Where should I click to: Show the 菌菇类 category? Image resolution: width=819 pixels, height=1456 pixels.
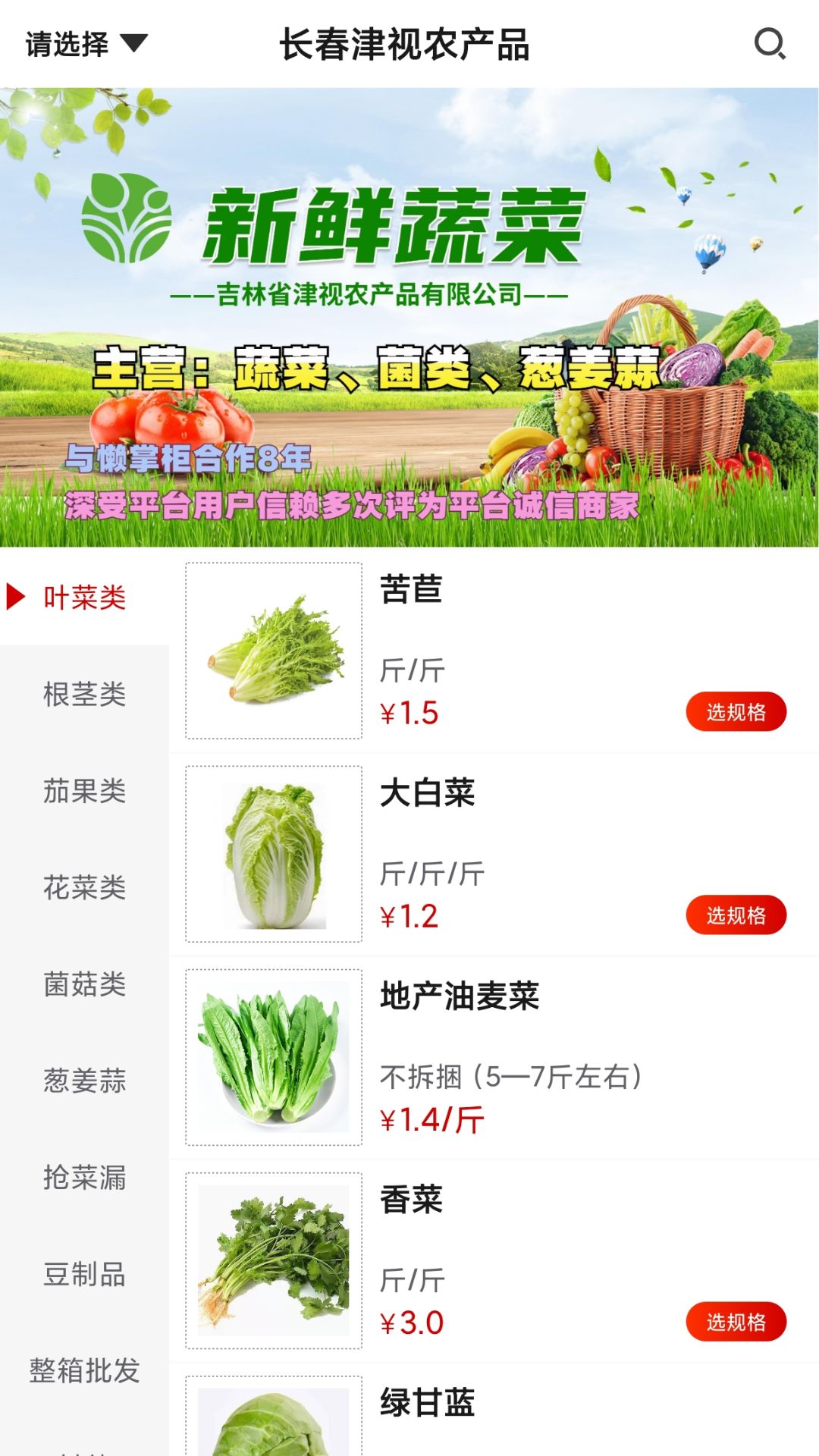coord(84,984)
